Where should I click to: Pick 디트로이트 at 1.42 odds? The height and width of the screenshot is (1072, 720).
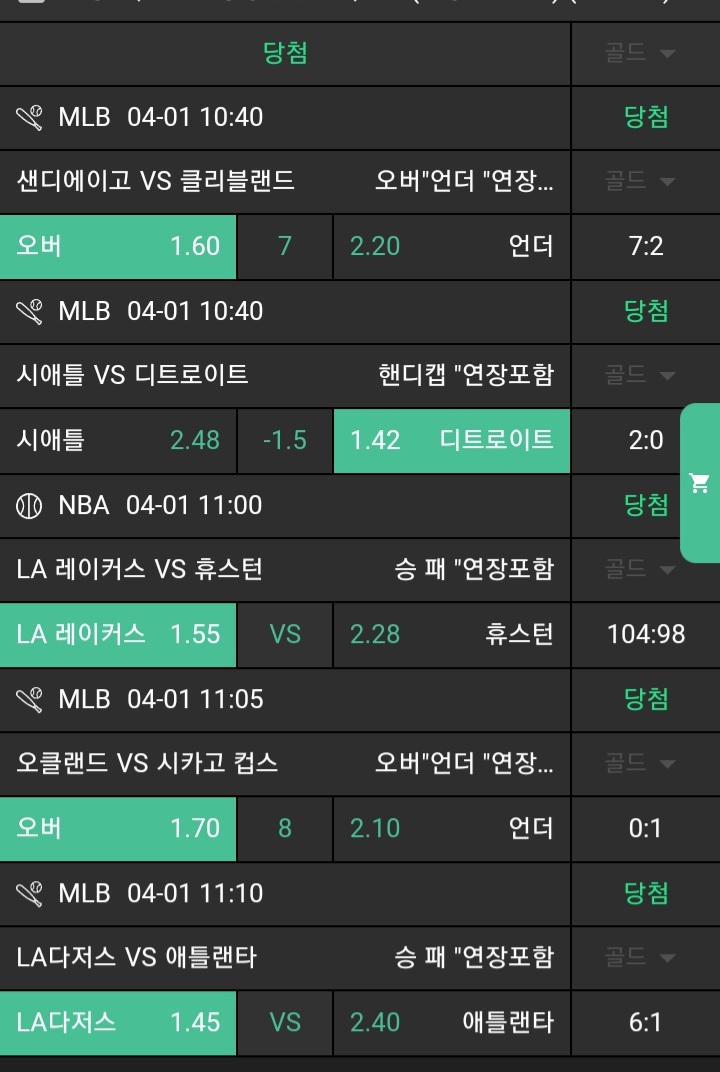pyautogui.click(x=452, y=440)
